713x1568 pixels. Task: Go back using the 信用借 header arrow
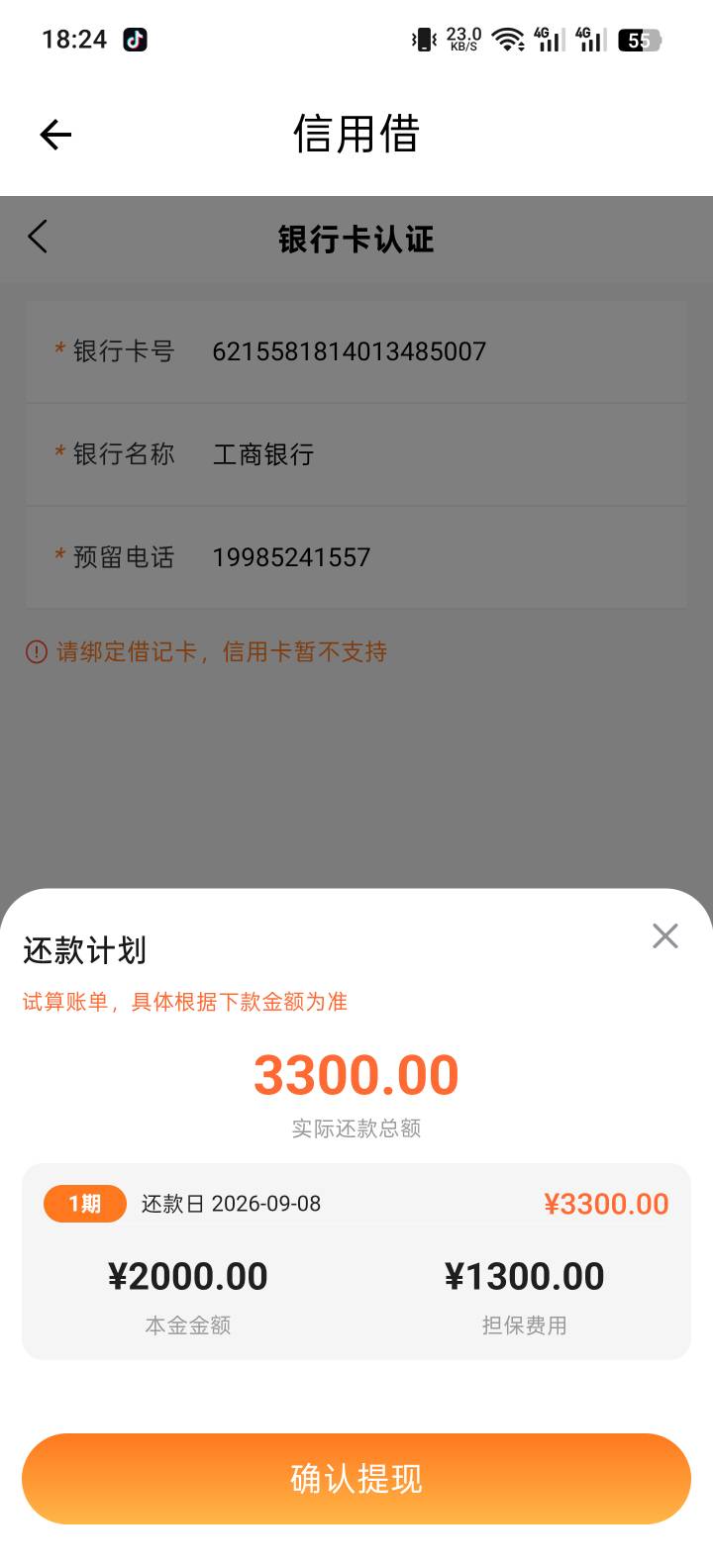(x=55, y=135)
